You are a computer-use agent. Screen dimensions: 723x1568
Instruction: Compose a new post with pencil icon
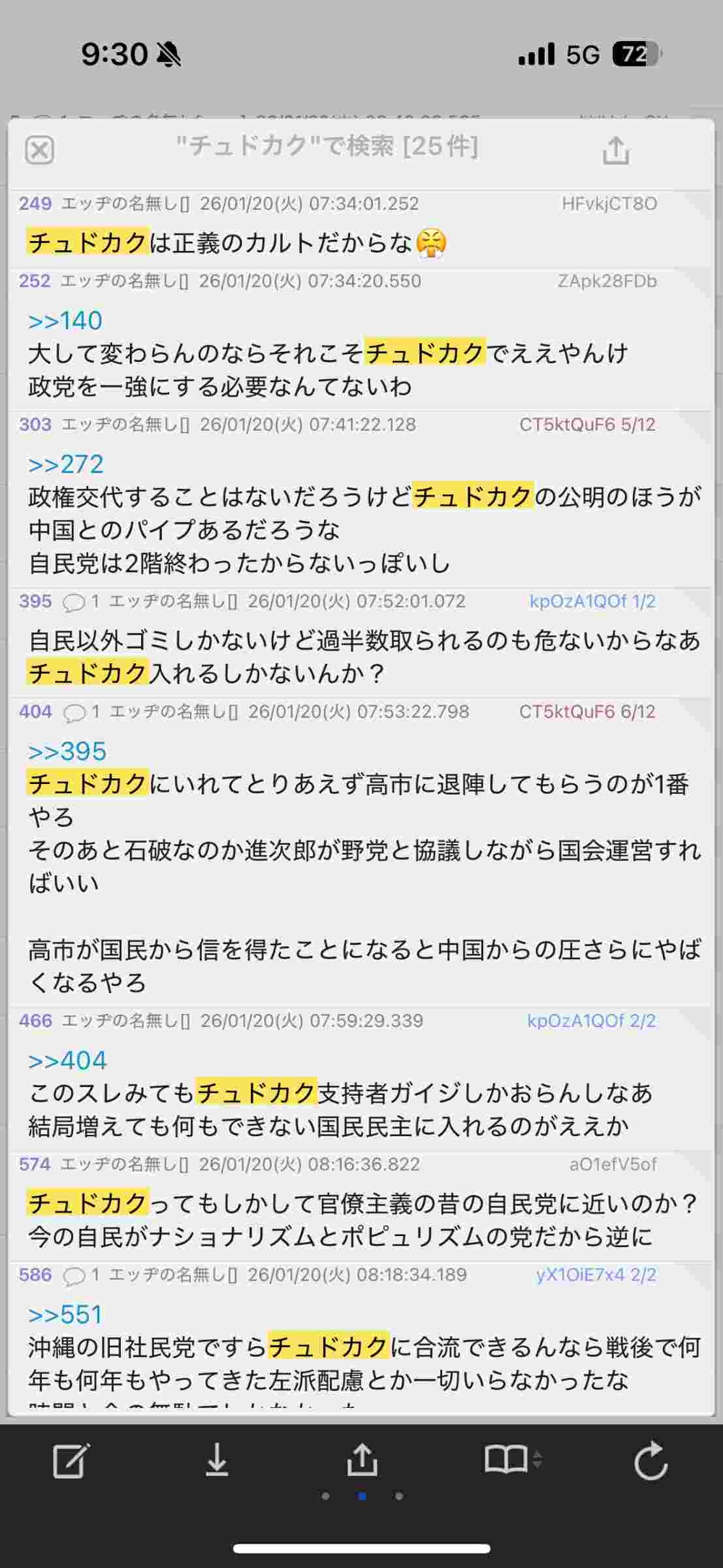pyautogui.click(x=71, y=1460)
